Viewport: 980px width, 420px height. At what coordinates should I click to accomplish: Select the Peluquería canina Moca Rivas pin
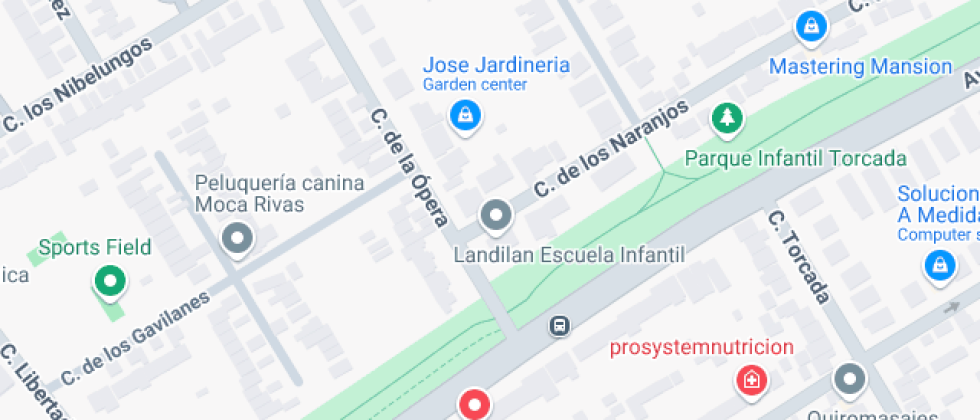[x=237, y=238]
